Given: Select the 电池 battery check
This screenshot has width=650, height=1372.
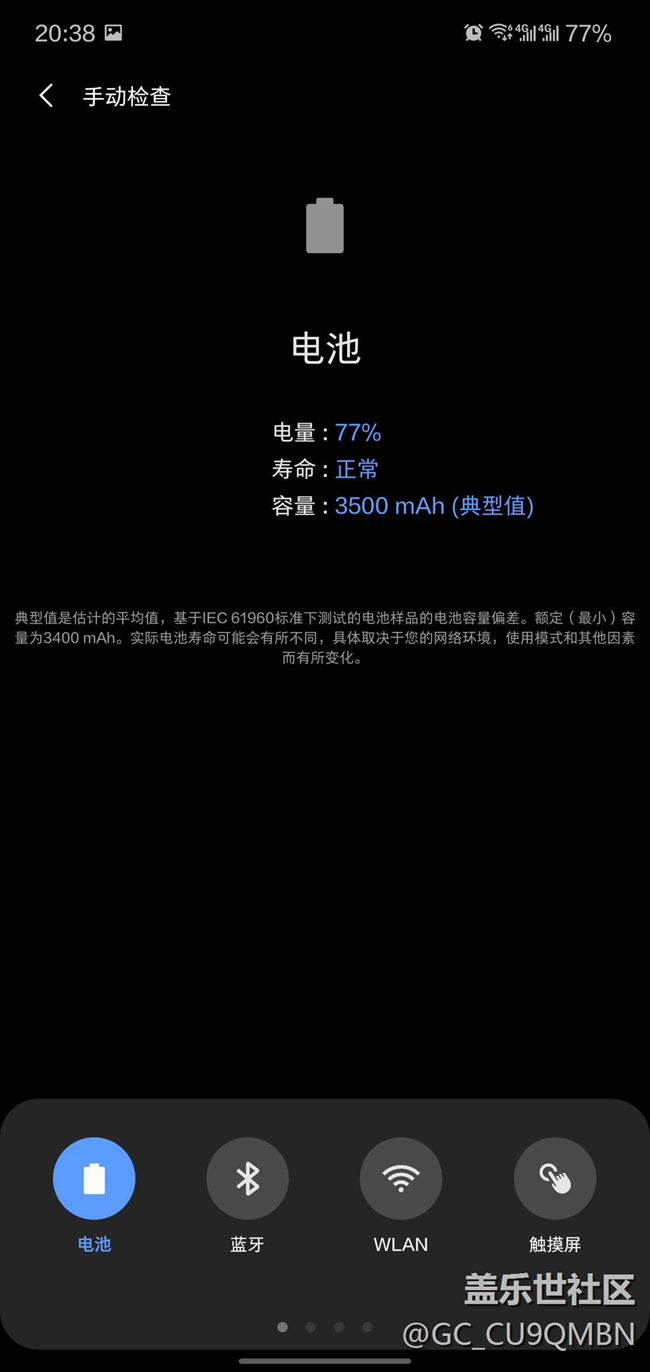Looking at the screenshot, I should (94, 1179).
